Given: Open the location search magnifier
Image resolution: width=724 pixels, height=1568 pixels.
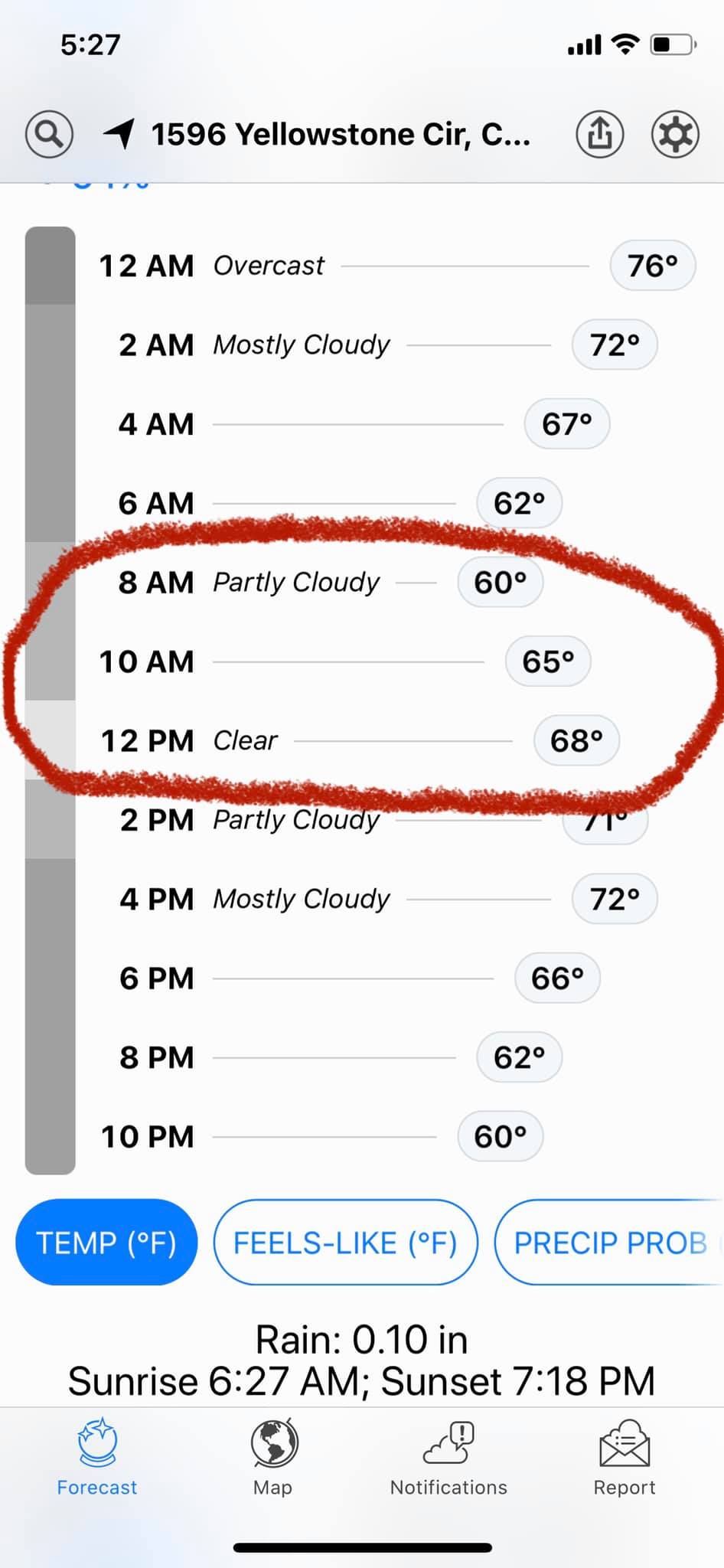Looking at the screenshot, I should [x=50, y=135].
